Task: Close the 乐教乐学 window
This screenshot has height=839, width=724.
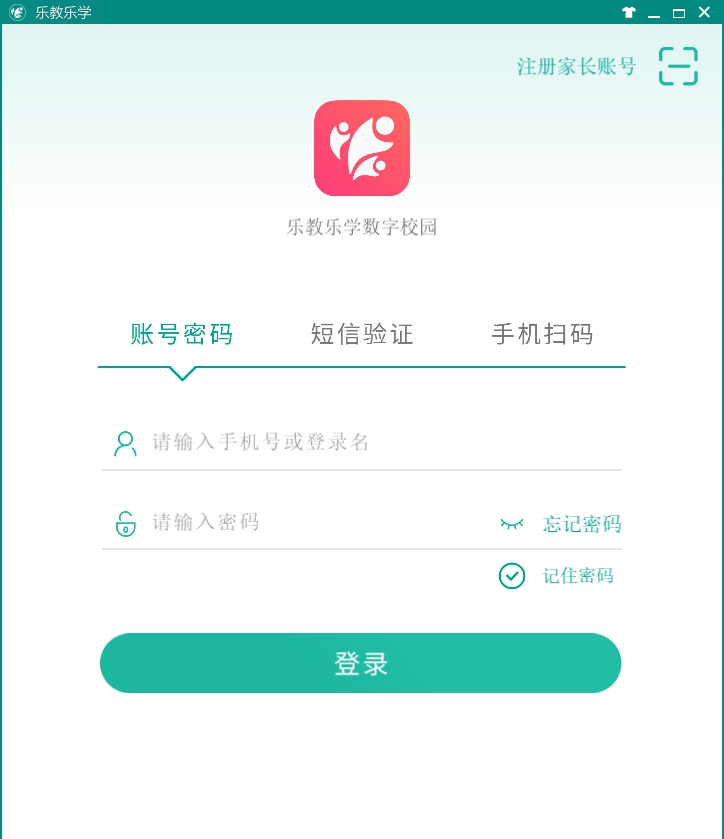Action: pos(705,12)
